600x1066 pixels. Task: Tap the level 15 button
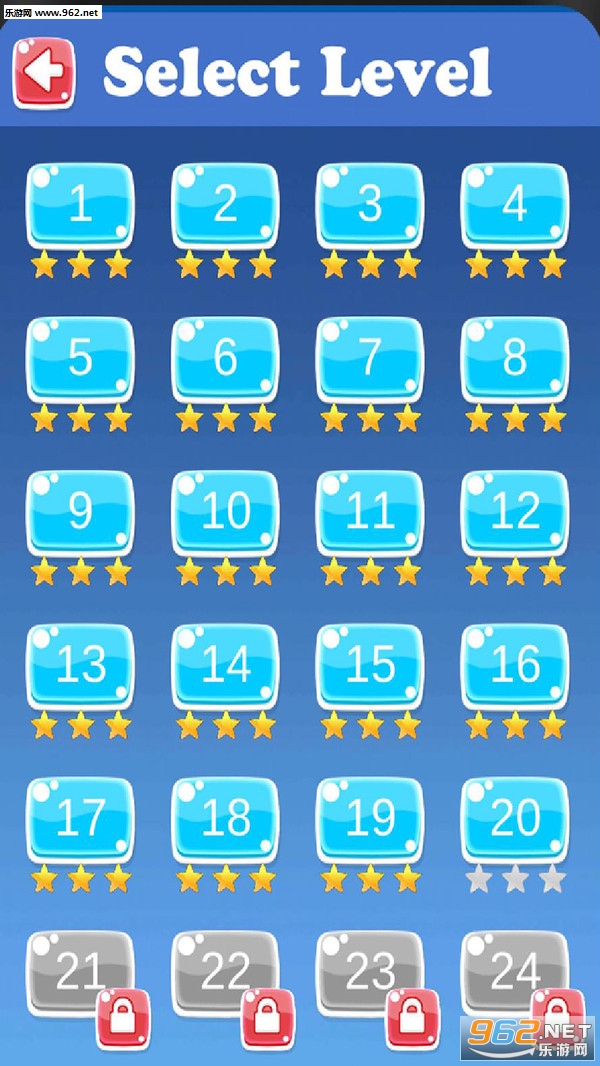tap(370, 665)
